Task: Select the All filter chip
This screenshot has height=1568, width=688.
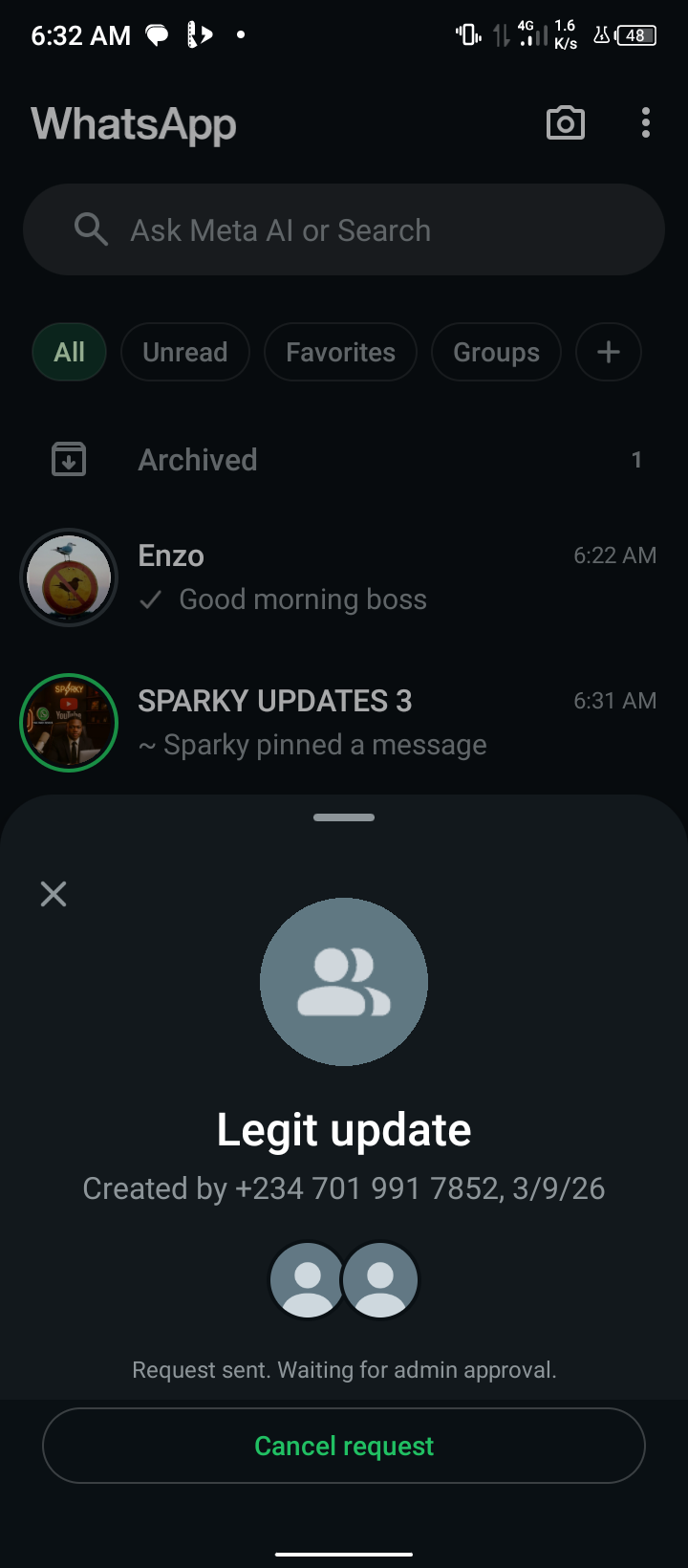Action: [x=69, y=353]
